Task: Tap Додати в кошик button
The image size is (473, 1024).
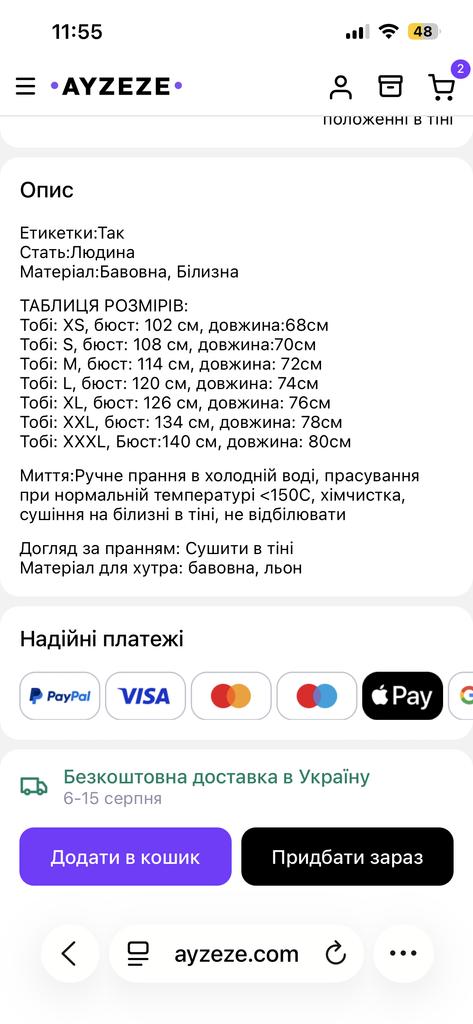Action: (x=125, y=857)
